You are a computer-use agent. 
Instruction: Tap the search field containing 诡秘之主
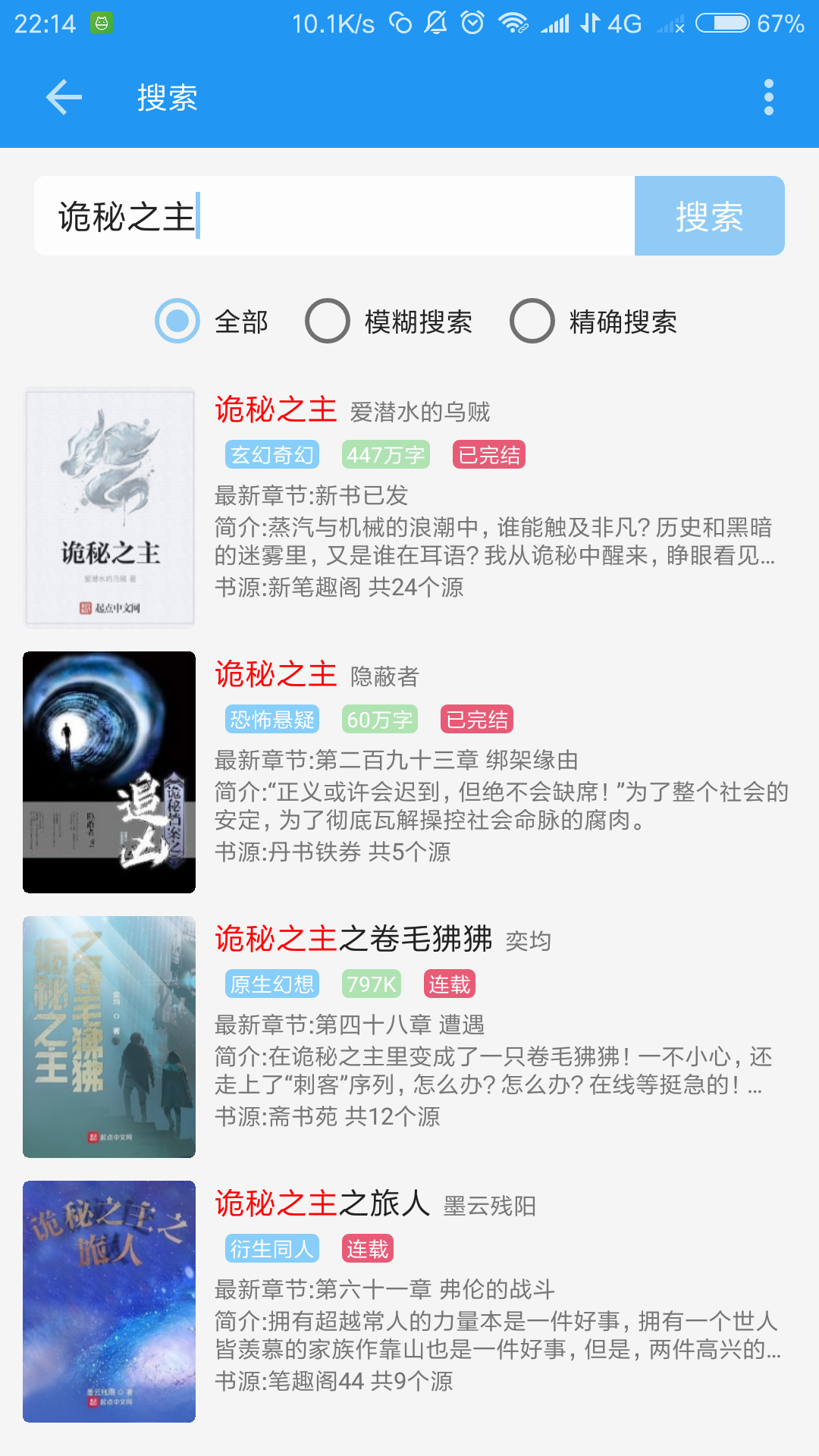[x=334, y=216]
